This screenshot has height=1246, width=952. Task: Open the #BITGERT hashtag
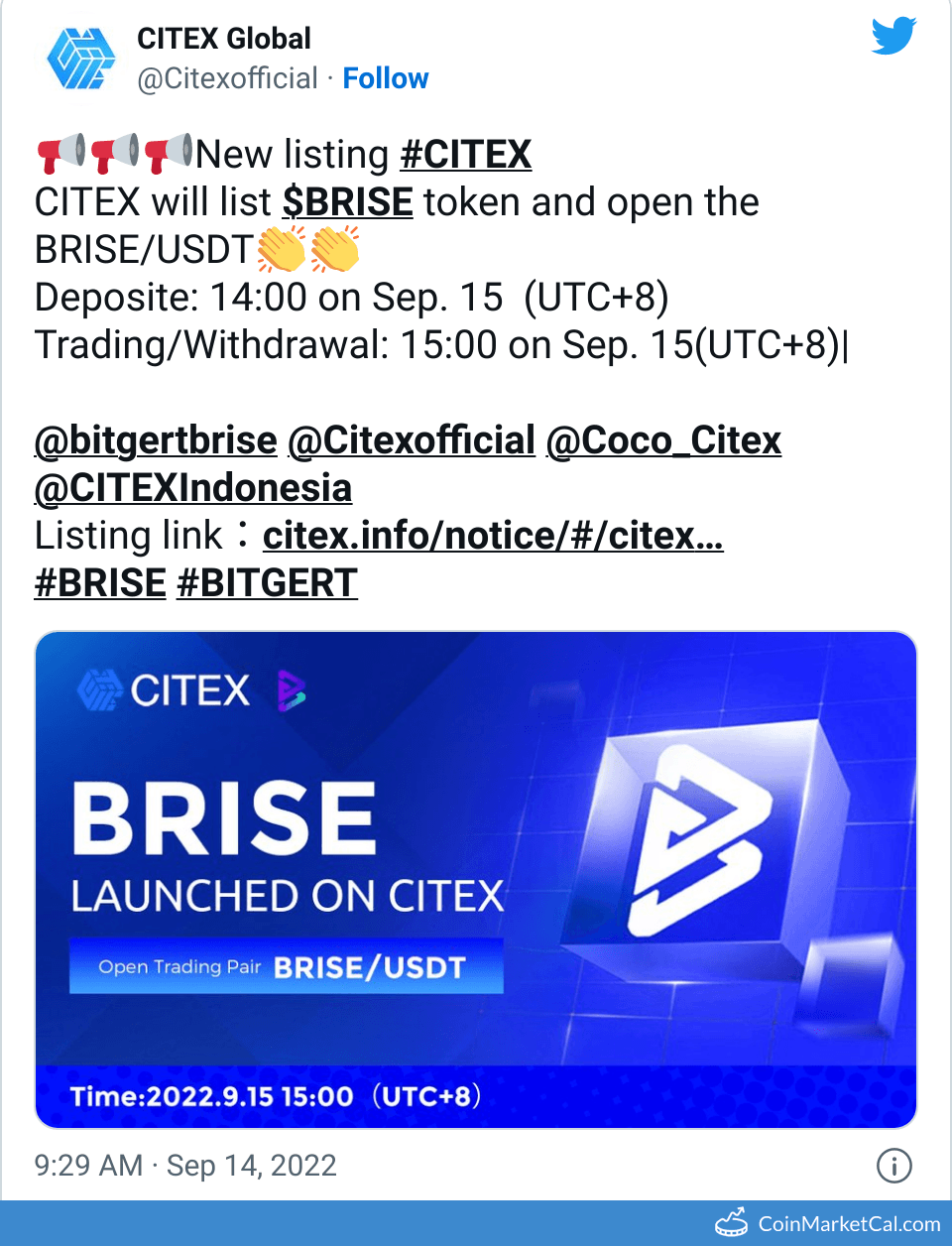coord(267,582)
